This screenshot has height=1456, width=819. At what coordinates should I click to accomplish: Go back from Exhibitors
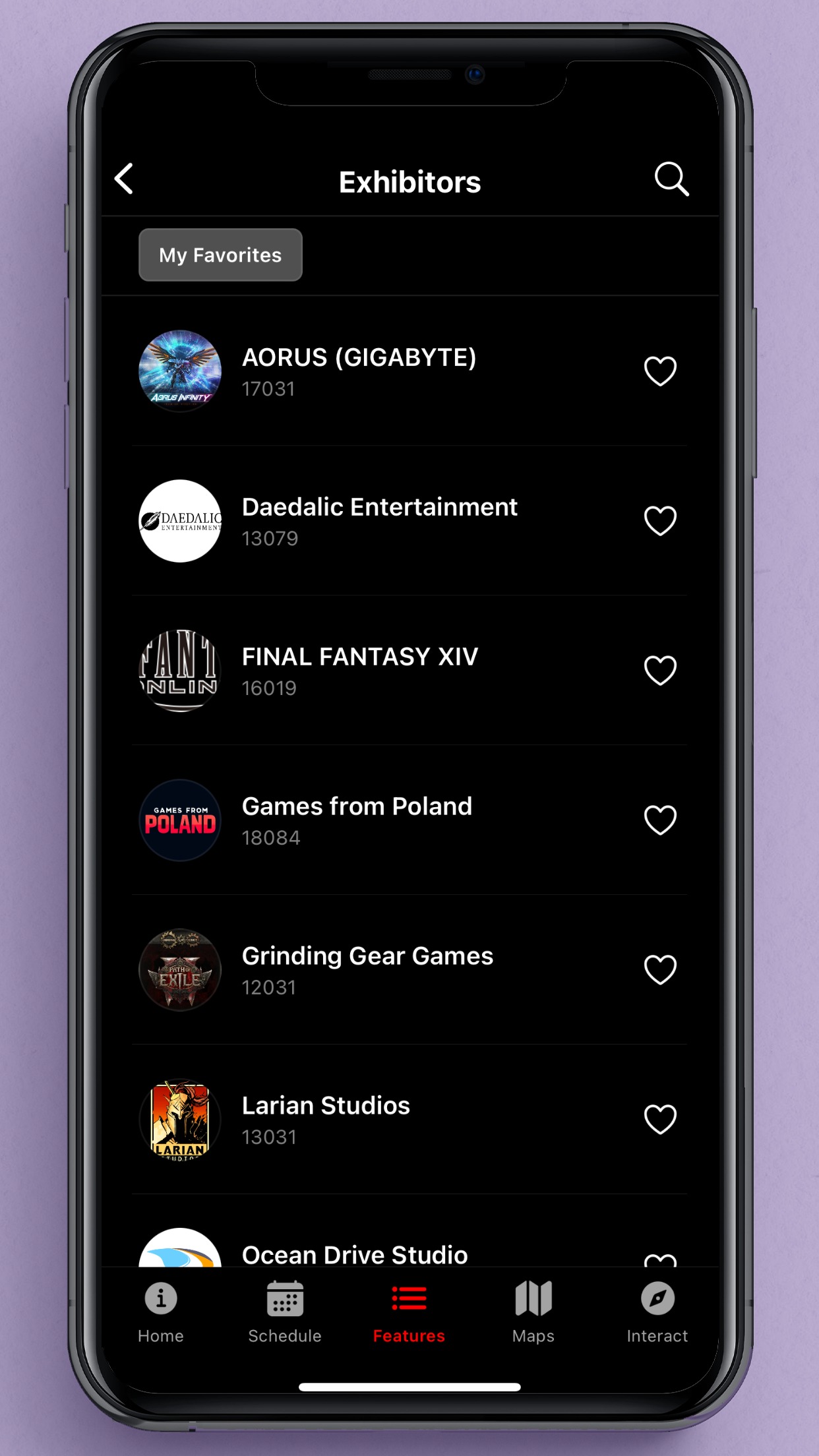pos(124,179)
